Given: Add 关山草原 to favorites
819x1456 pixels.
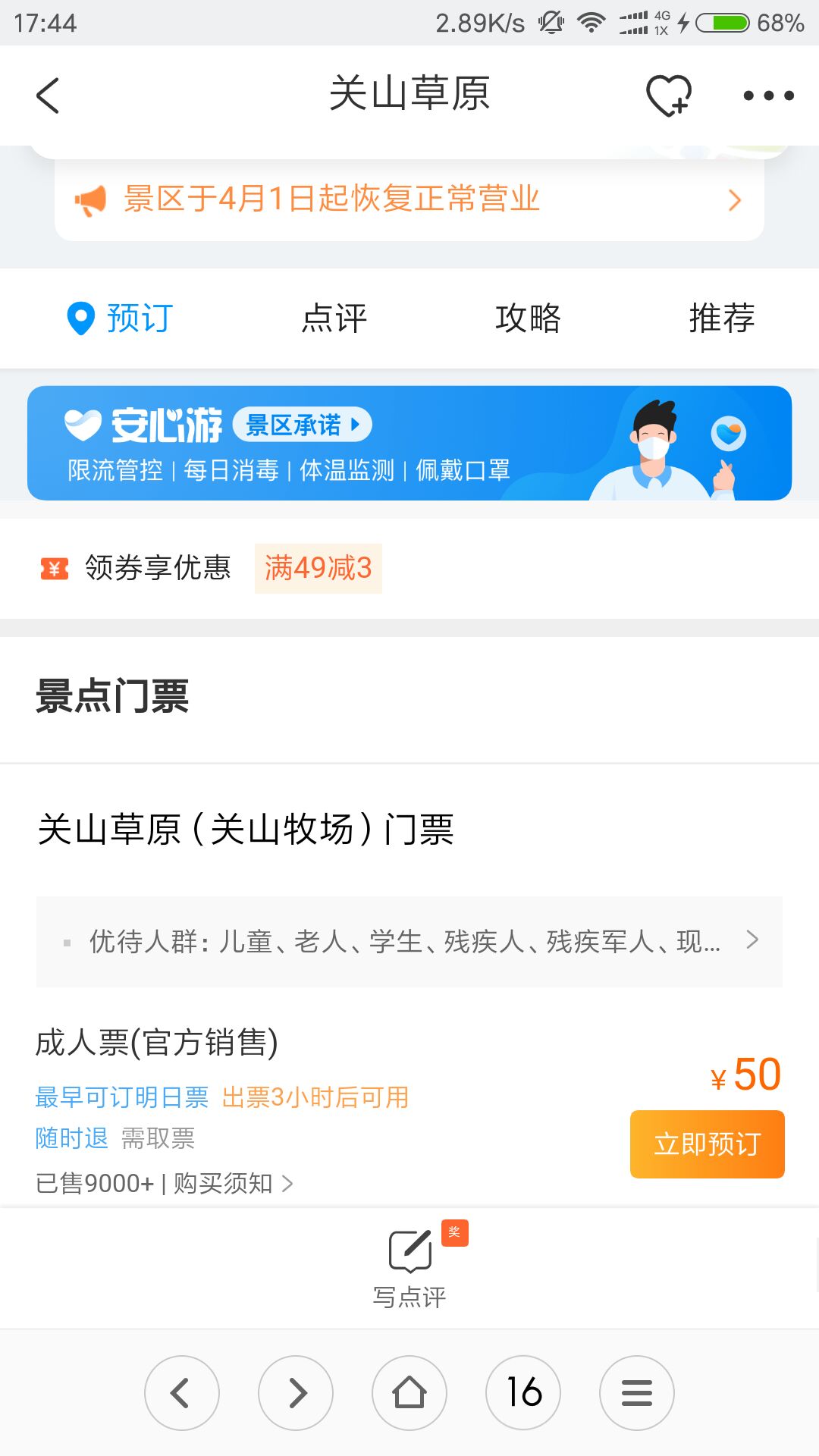Looking at the screenshot, I should pos(668,96).
